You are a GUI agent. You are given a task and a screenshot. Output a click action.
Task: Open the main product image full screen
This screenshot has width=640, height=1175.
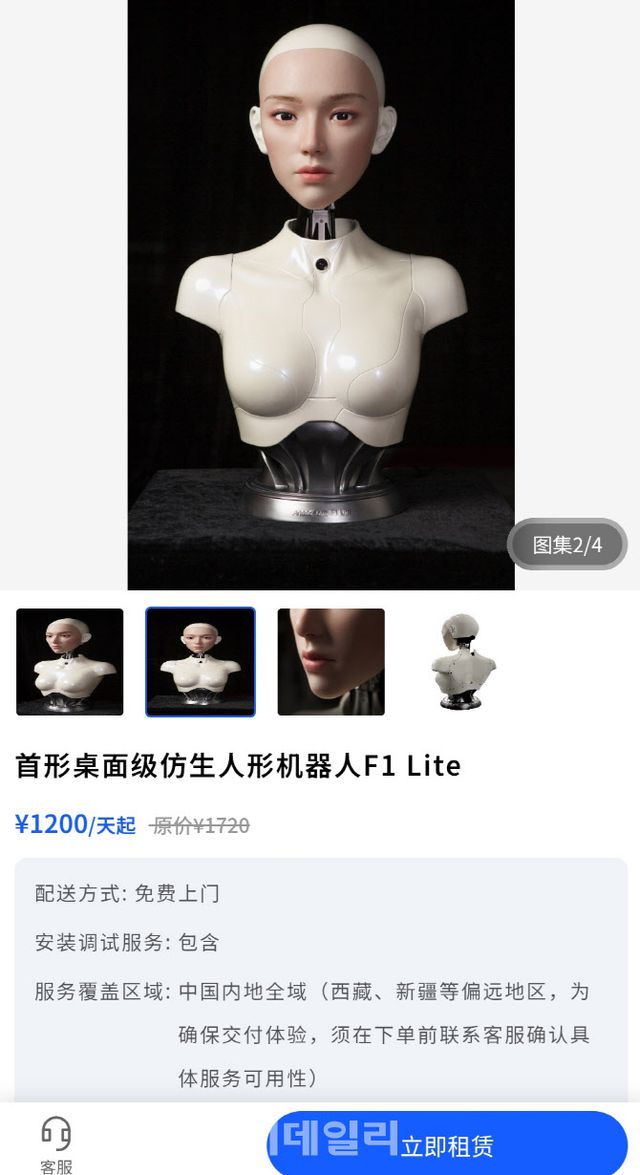point(320,290)
